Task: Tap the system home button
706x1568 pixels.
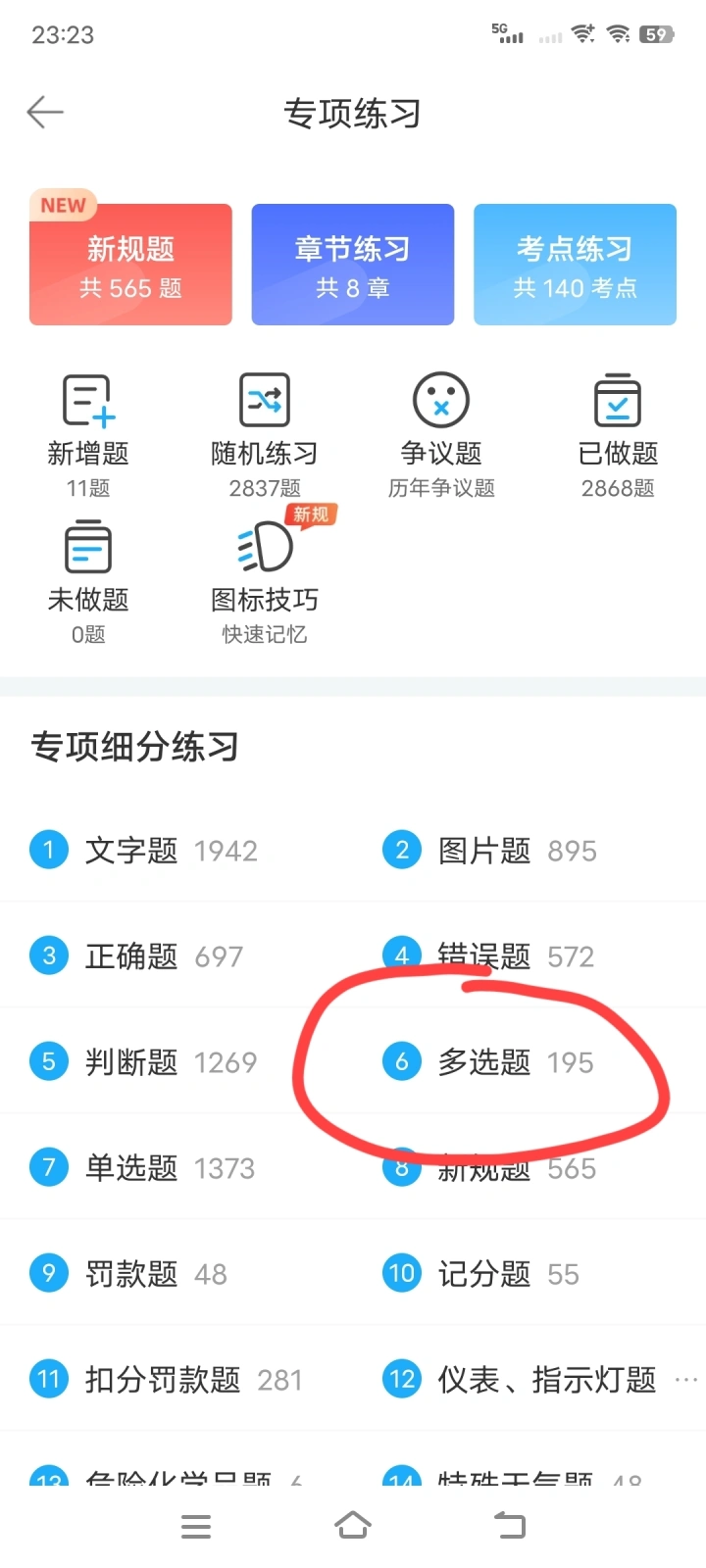Action: coord(353,1526)
